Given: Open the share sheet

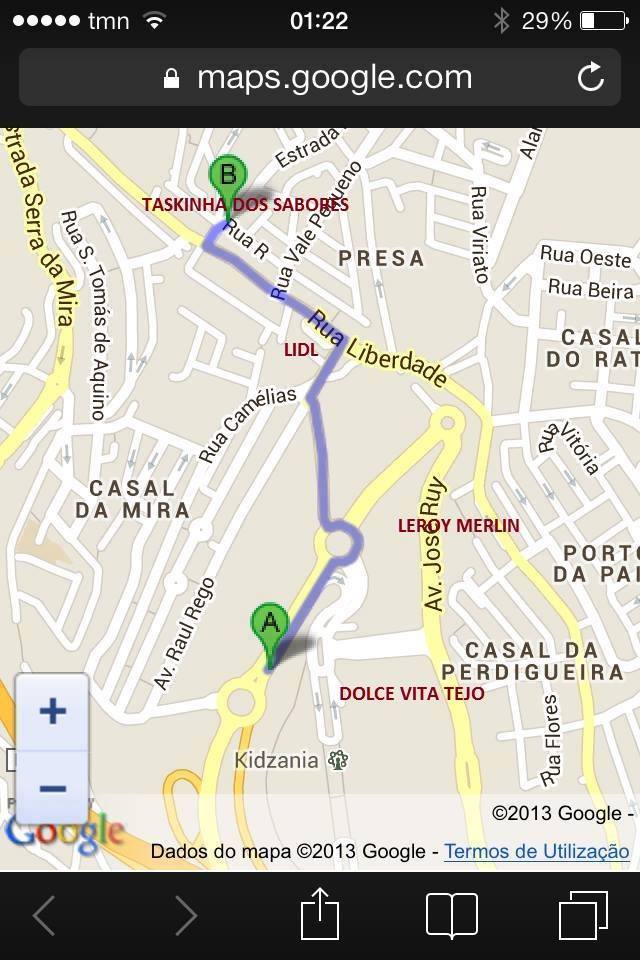Looking at the screenshot, I should (x=320, y=913).
